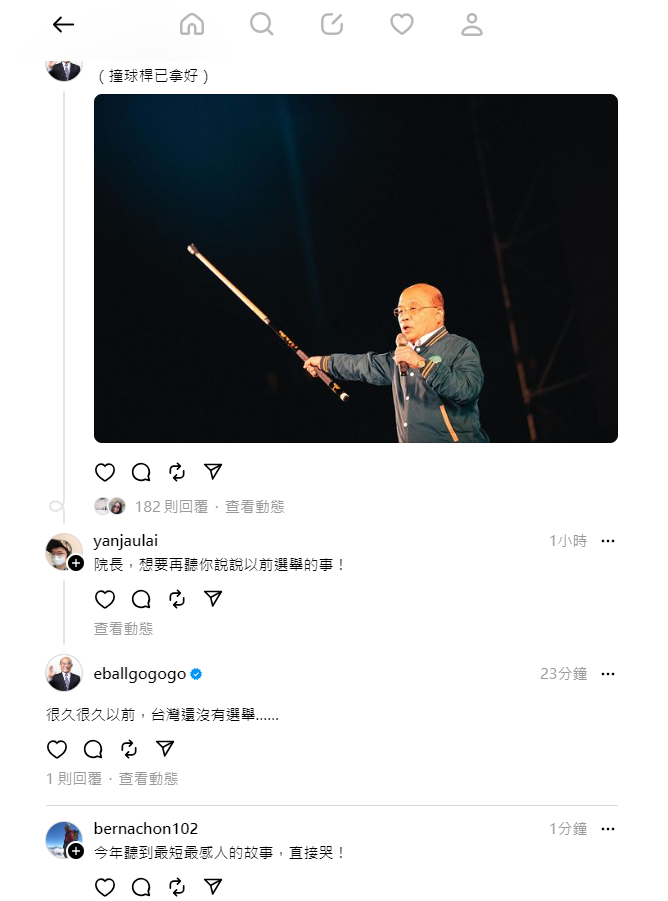Open more options on yanjaulai's comment
This screenshot has width=668, height=901.
click(608, 541)
